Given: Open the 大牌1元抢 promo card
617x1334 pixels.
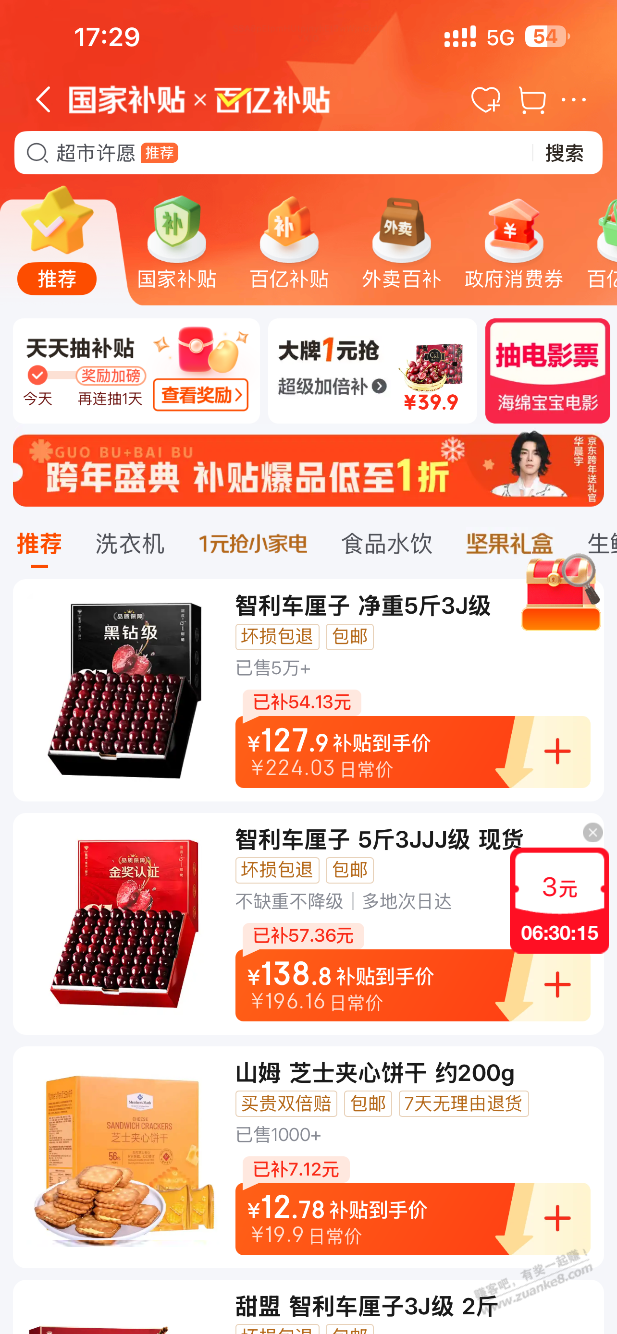Looking at the screenshot, I should [x=373, y=370].
